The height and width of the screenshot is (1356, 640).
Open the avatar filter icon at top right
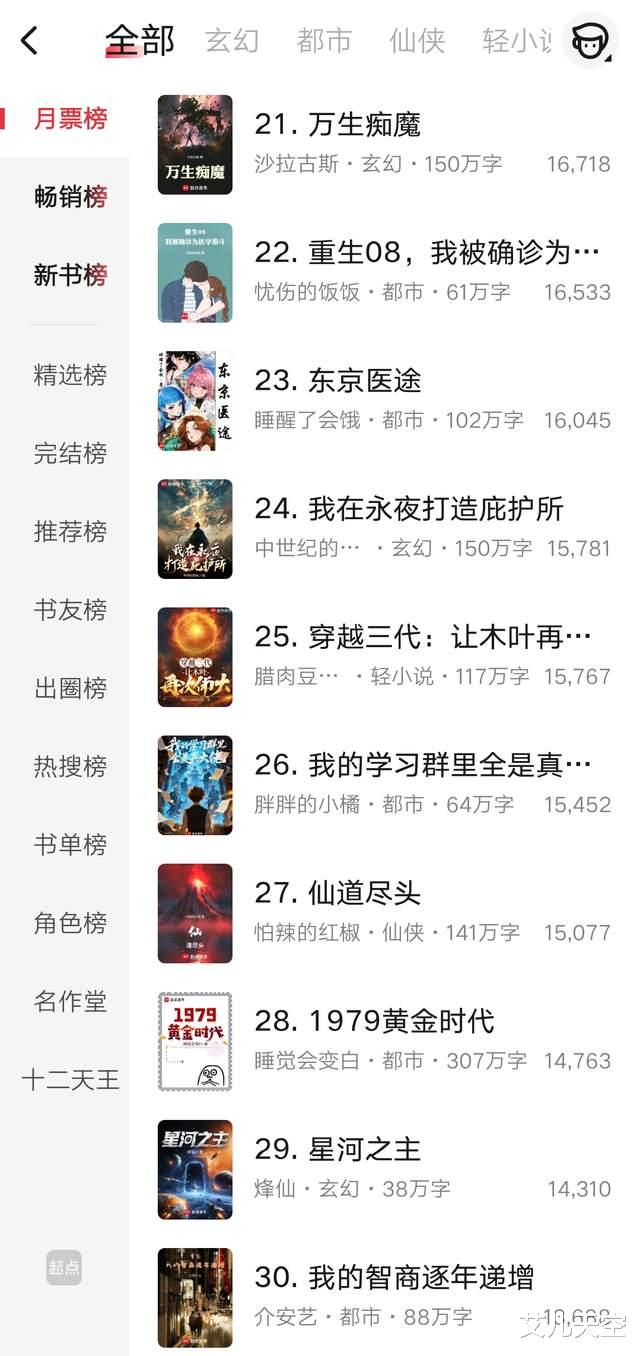click(589, 41)
